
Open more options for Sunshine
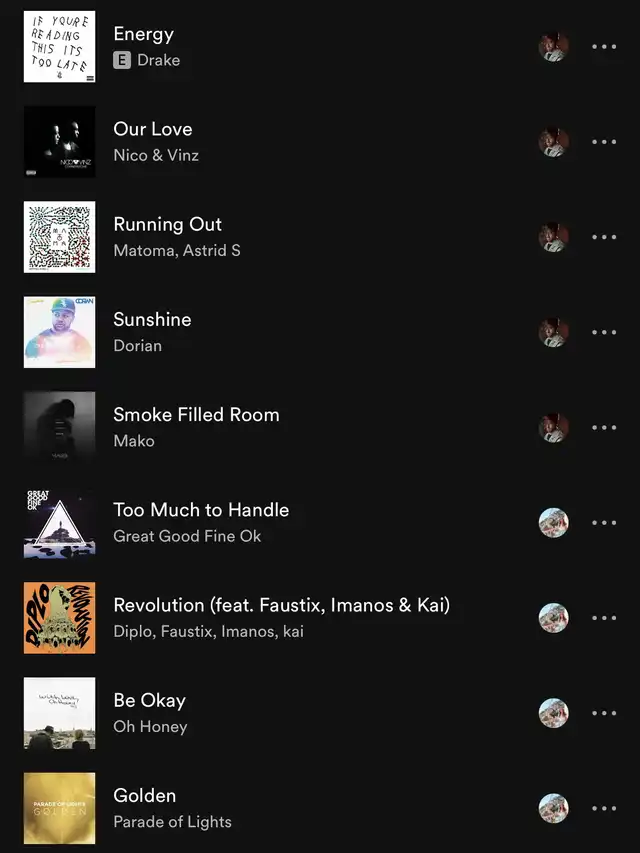(604, 332)
